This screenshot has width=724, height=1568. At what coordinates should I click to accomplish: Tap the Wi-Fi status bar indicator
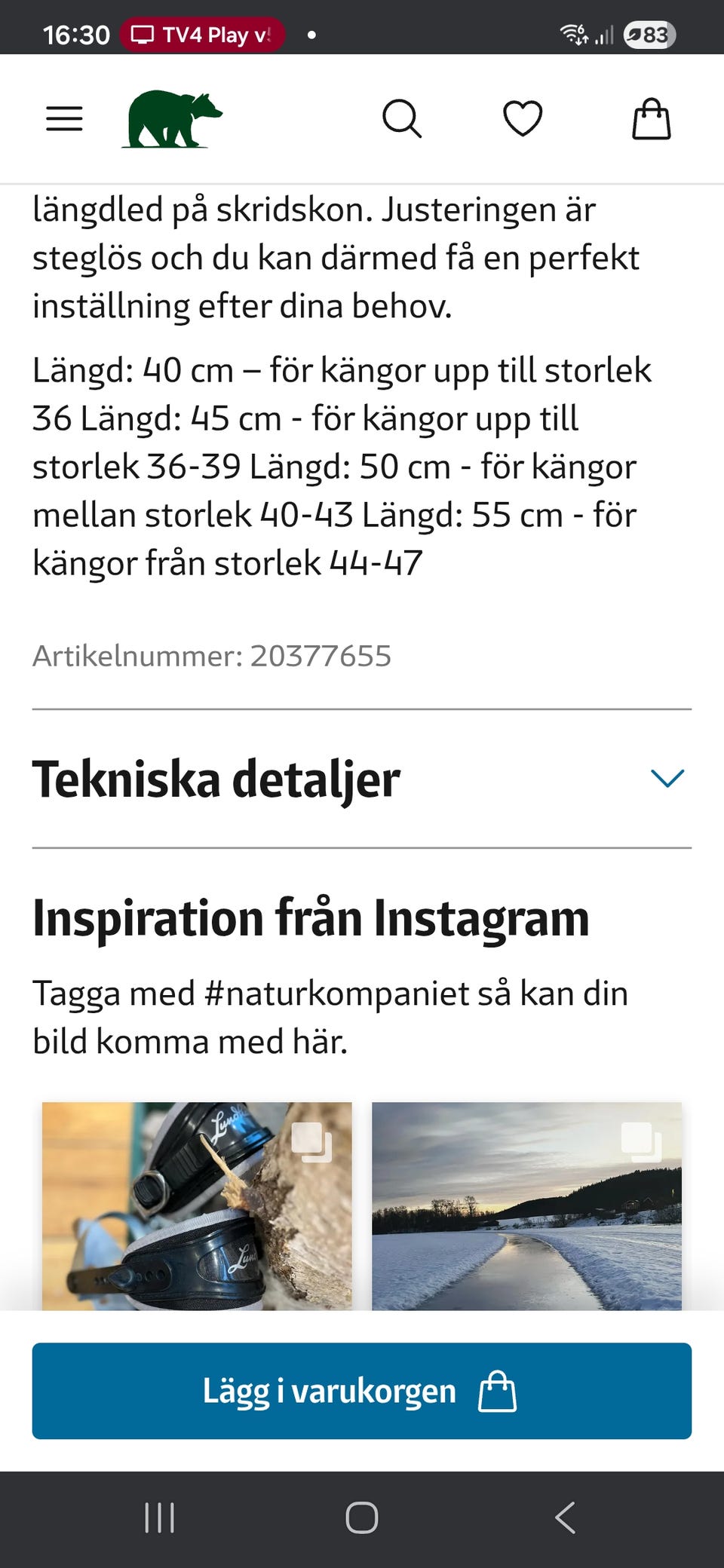click(571, 32)
